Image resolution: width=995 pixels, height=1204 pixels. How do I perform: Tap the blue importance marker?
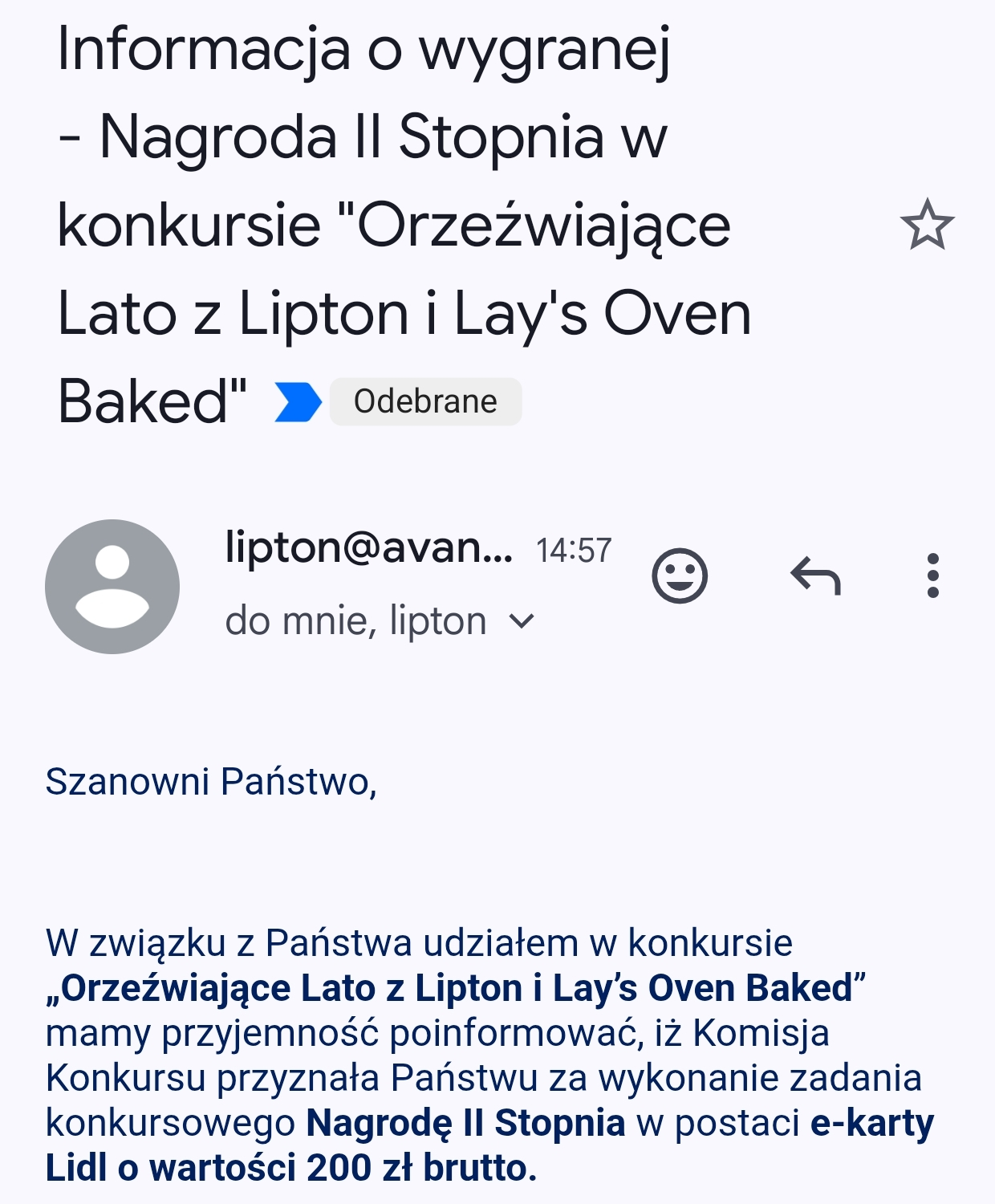[x=297, y=401]
